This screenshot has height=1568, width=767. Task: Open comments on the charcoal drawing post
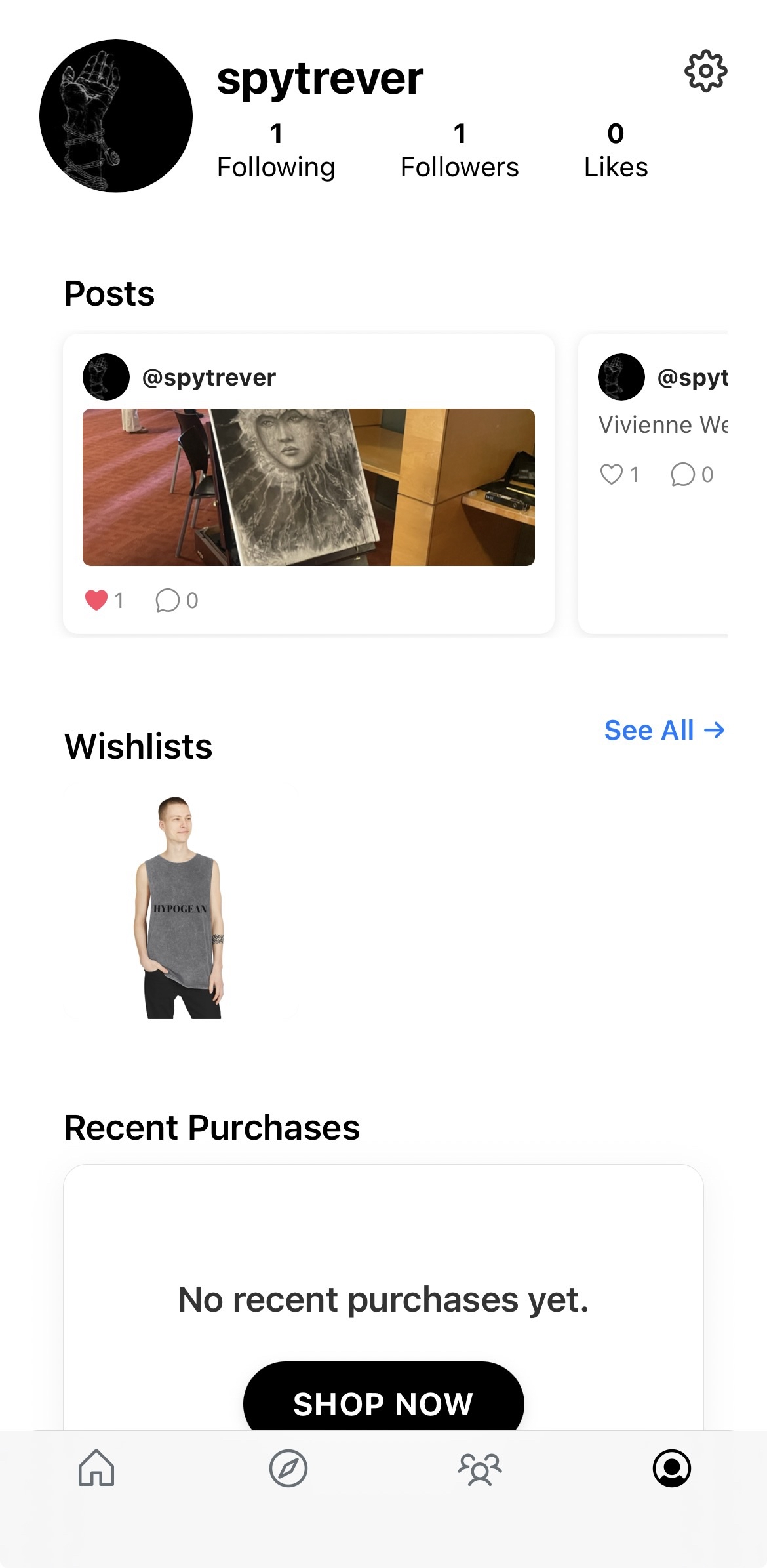coord(168,600)
